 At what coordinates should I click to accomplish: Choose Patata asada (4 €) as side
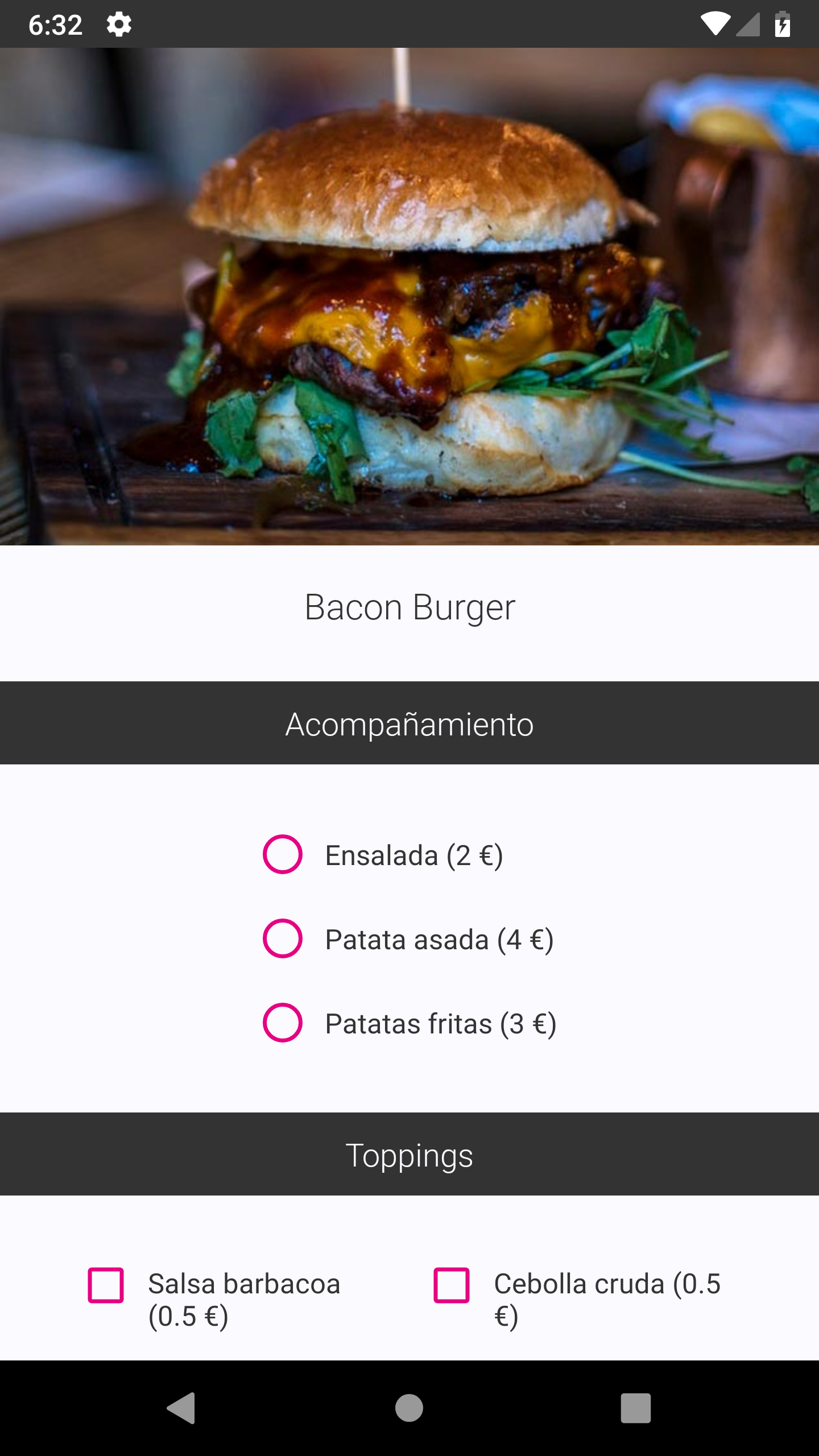[283, 938]
